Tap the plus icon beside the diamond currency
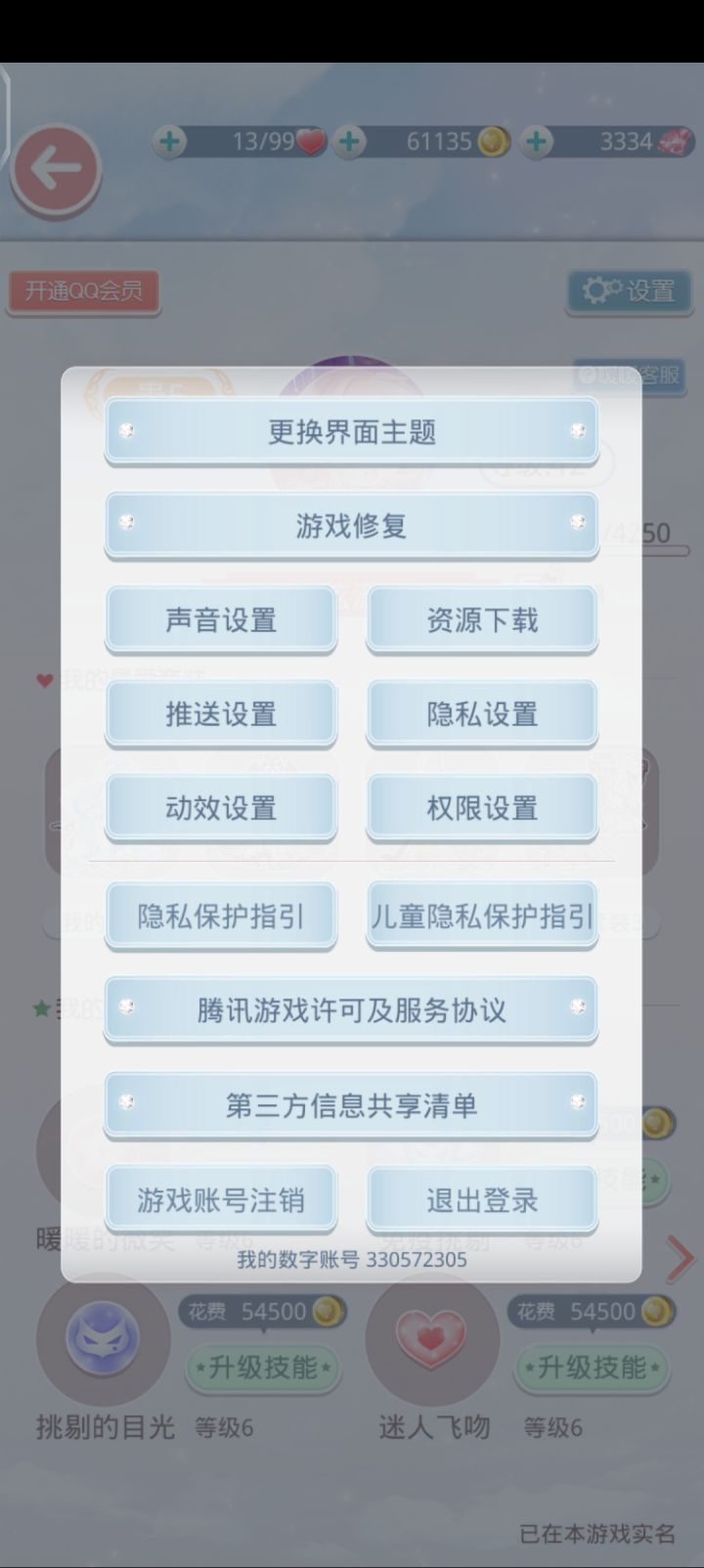The image size is (704, 1568). point(534,141)
